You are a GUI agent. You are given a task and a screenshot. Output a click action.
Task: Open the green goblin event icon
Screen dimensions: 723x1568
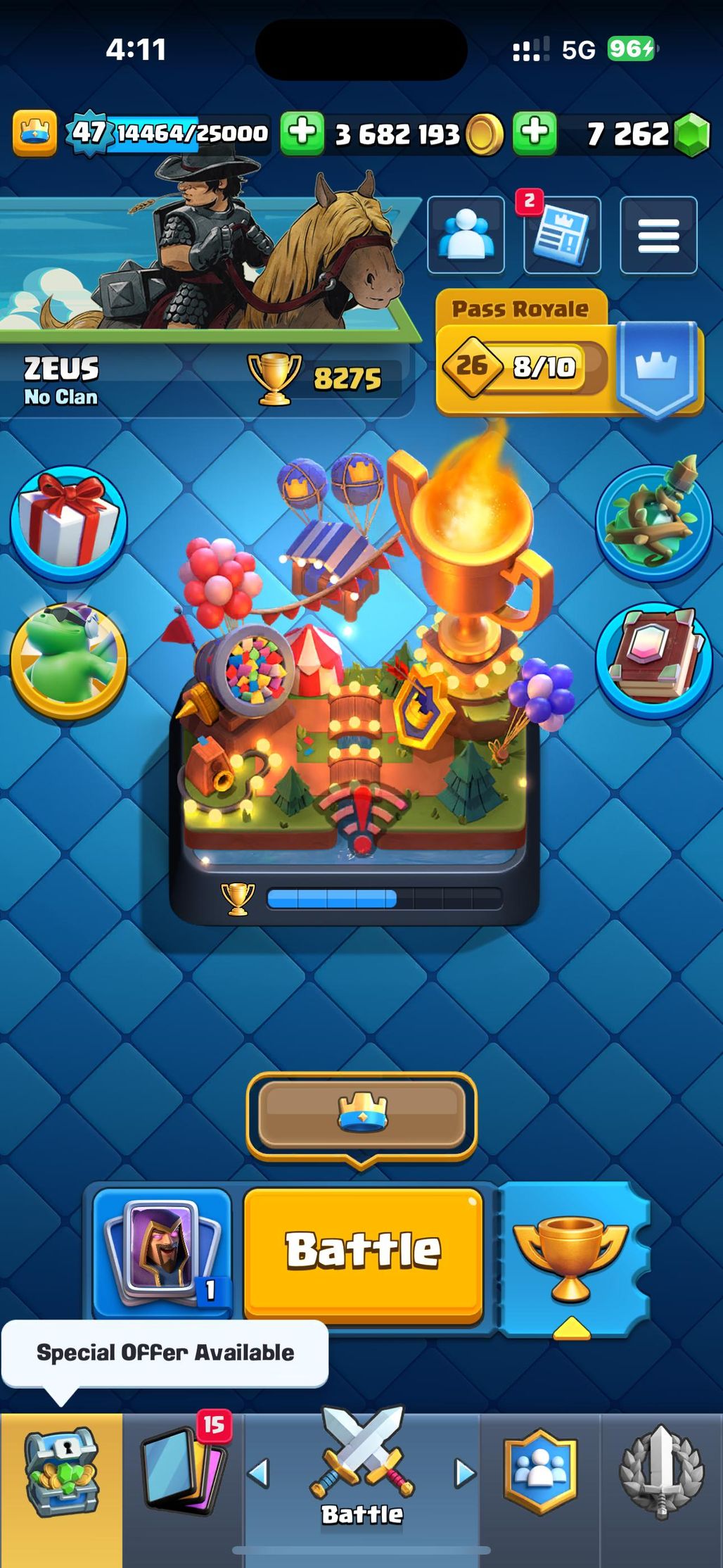(68, 660)
